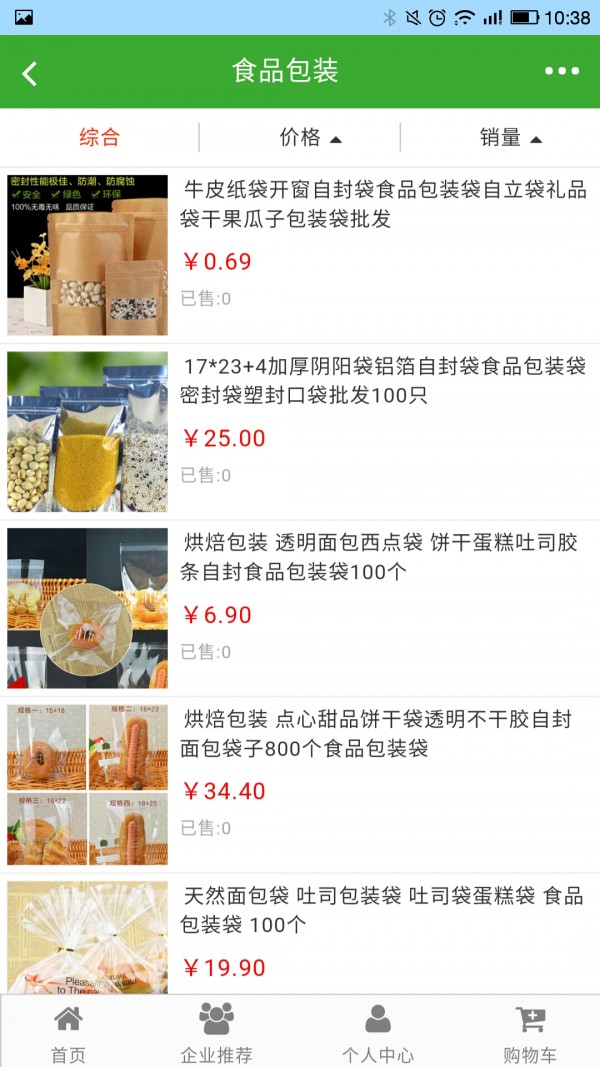Sort products by 销量

(510, 138)
